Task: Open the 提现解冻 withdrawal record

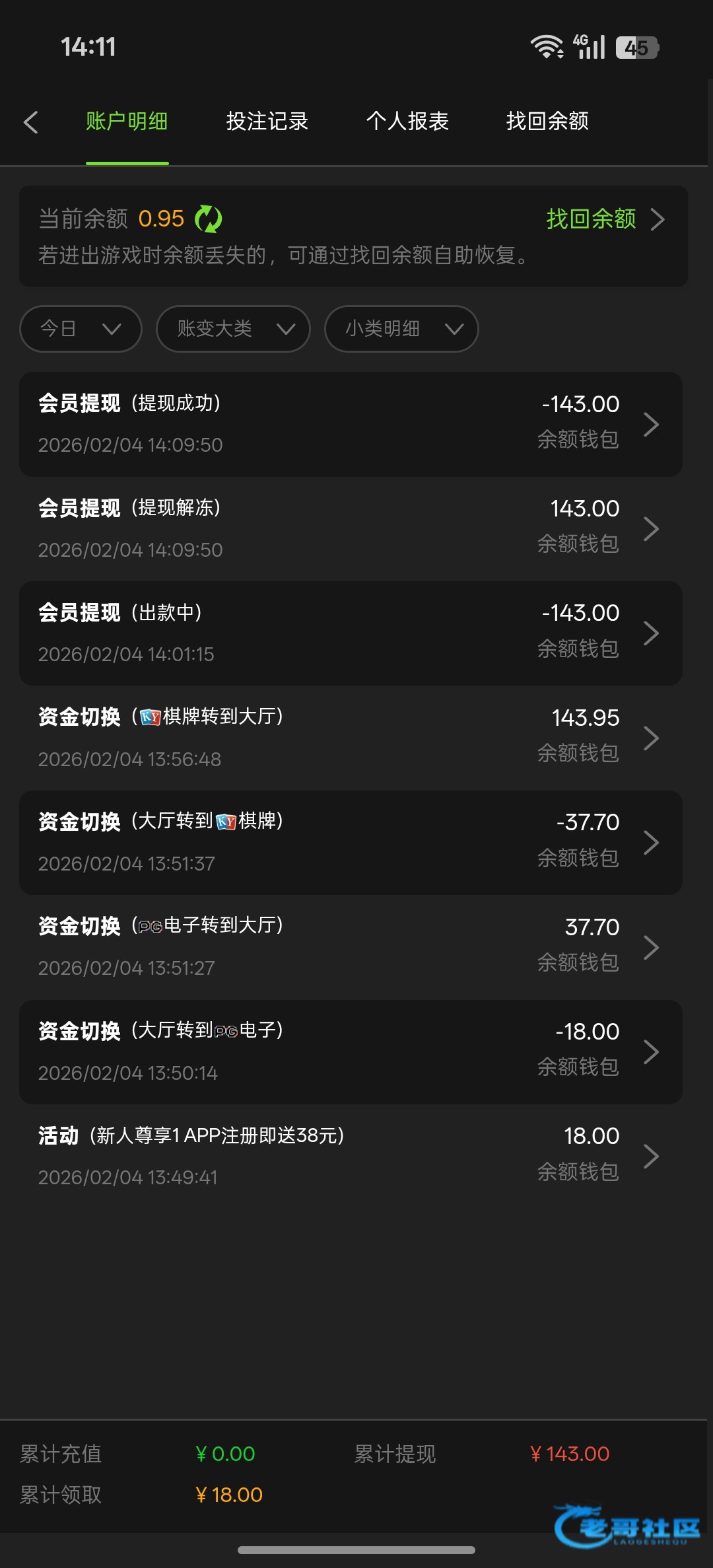Action: tap(351, 528)
